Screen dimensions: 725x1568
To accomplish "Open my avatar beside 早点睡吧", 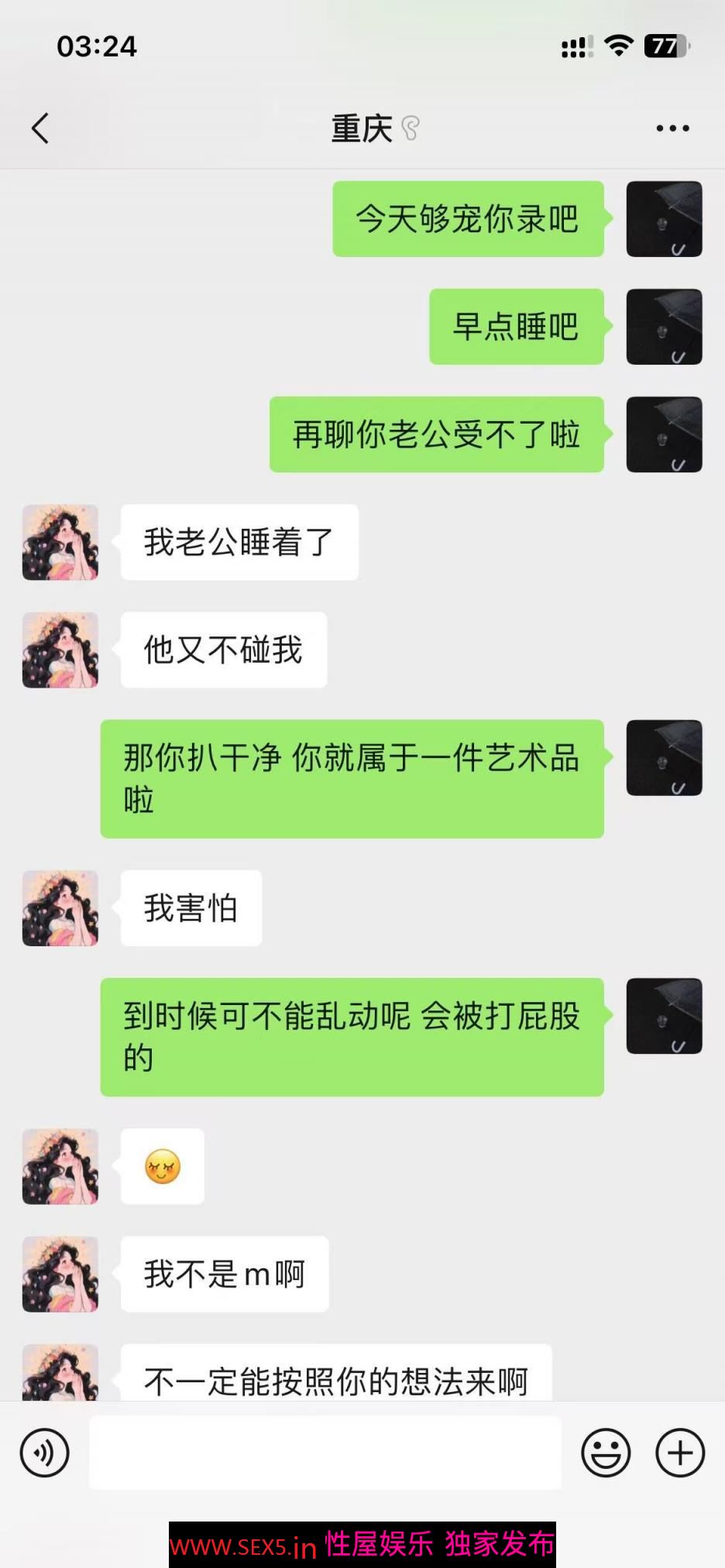I will 664,327.
